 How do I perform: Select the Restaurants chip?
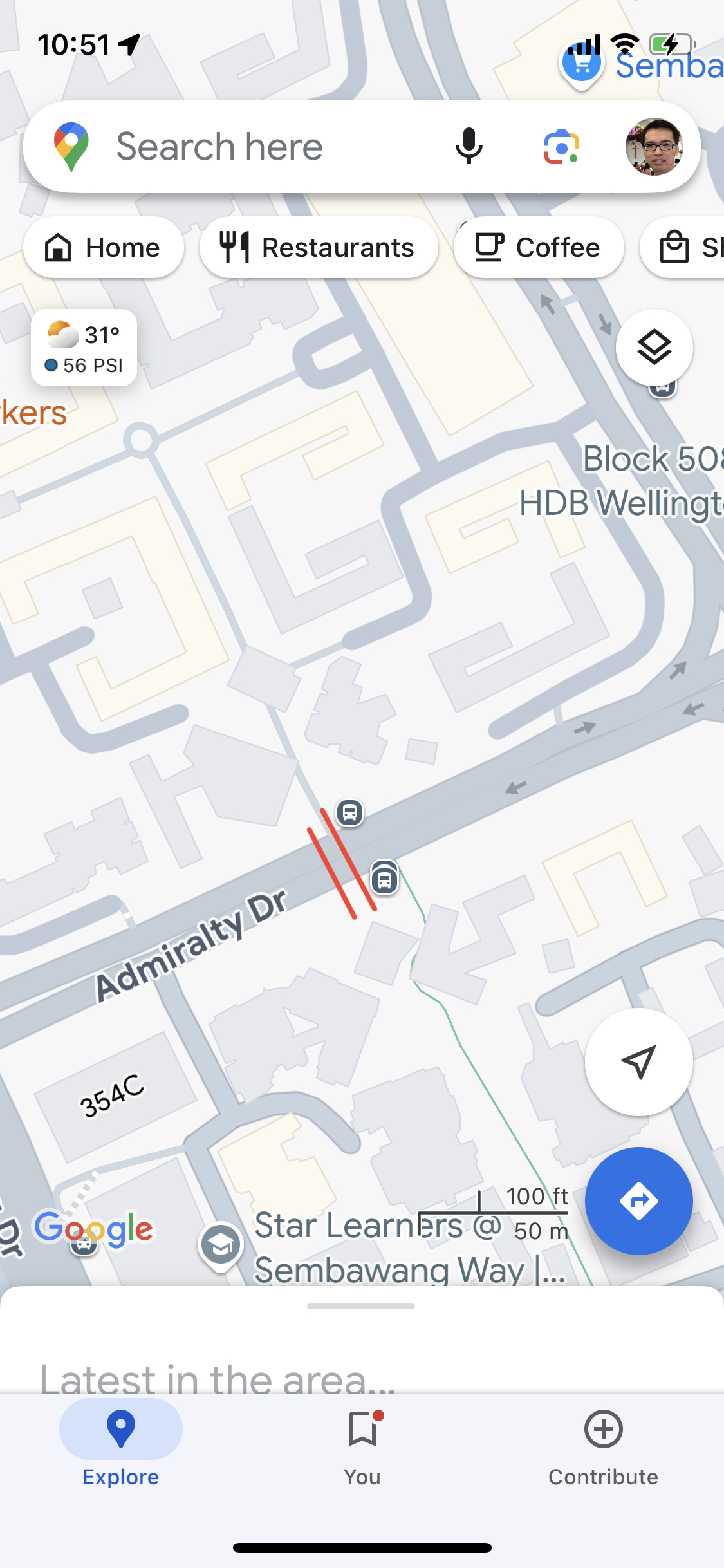tap(319, 248)
